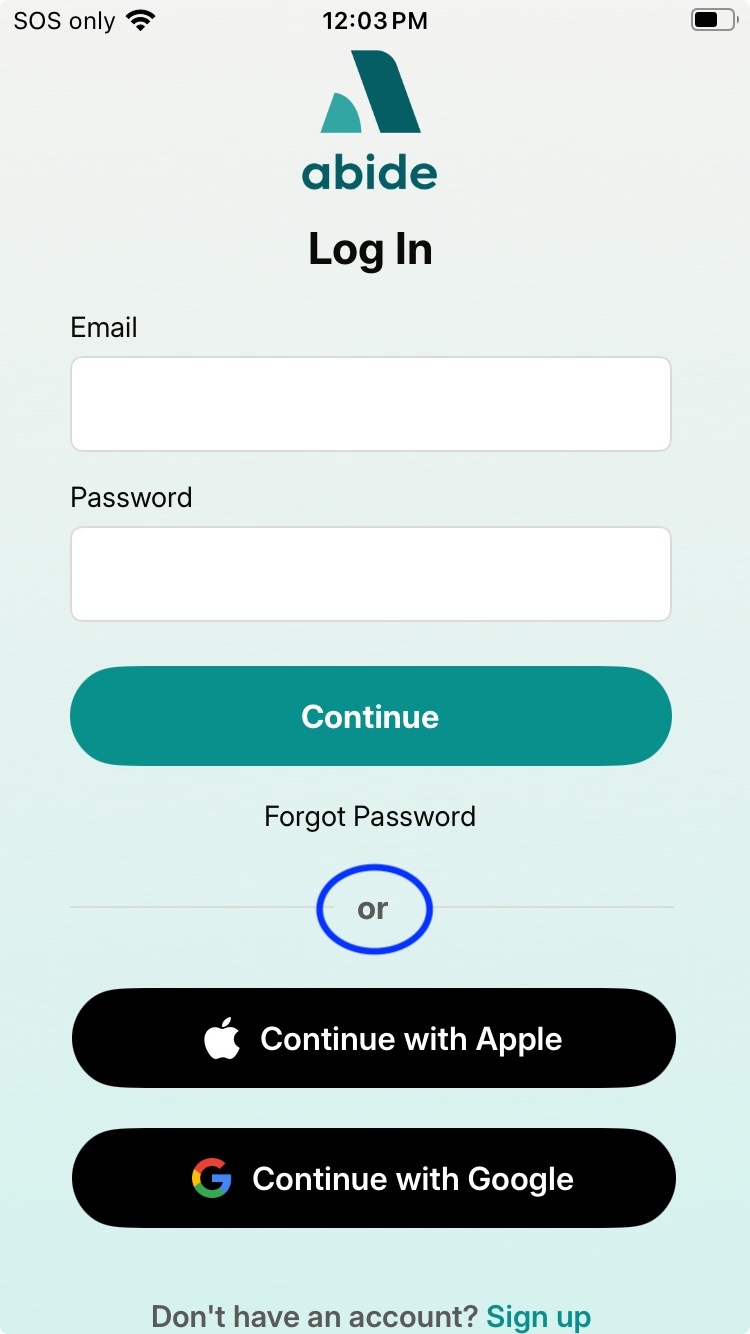
Task: Continue with Apple sign-in
Action: coord(373,1038)
